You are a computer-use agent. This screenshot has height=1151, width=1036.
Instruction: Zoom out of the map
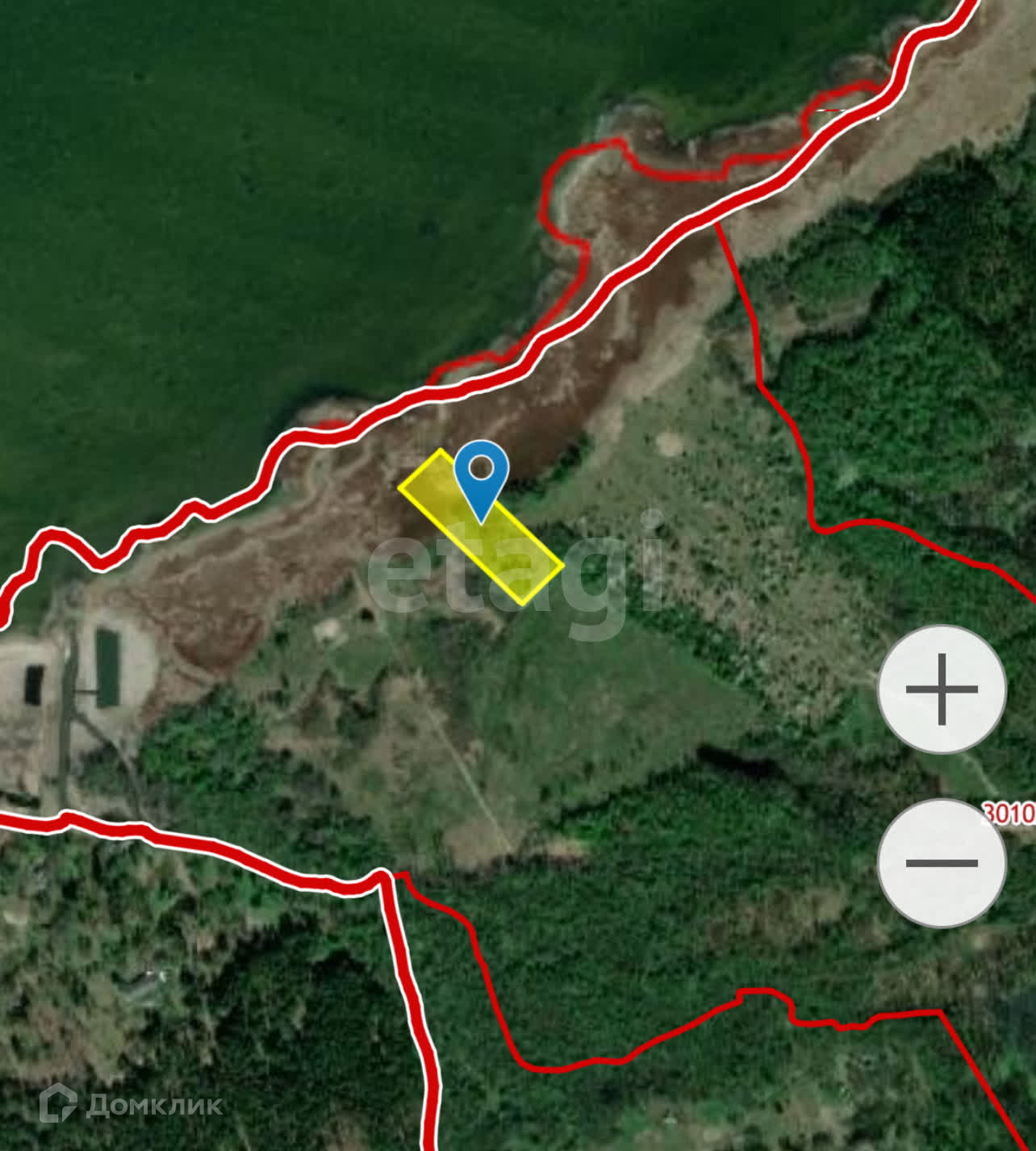[942, 863]
